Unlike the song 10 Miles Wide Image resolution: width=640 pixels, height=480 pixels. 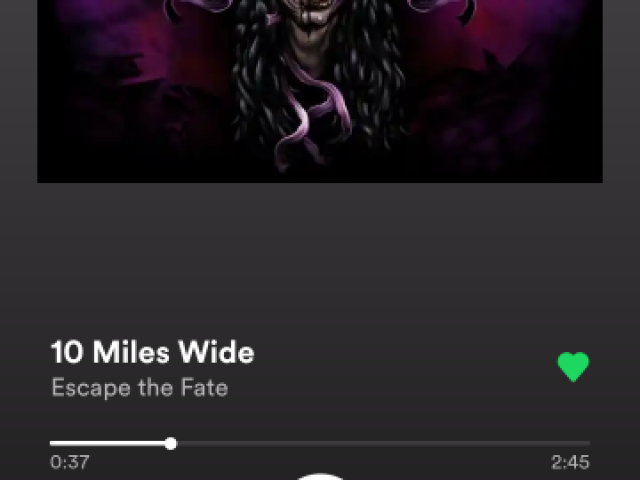coord(573,367)
